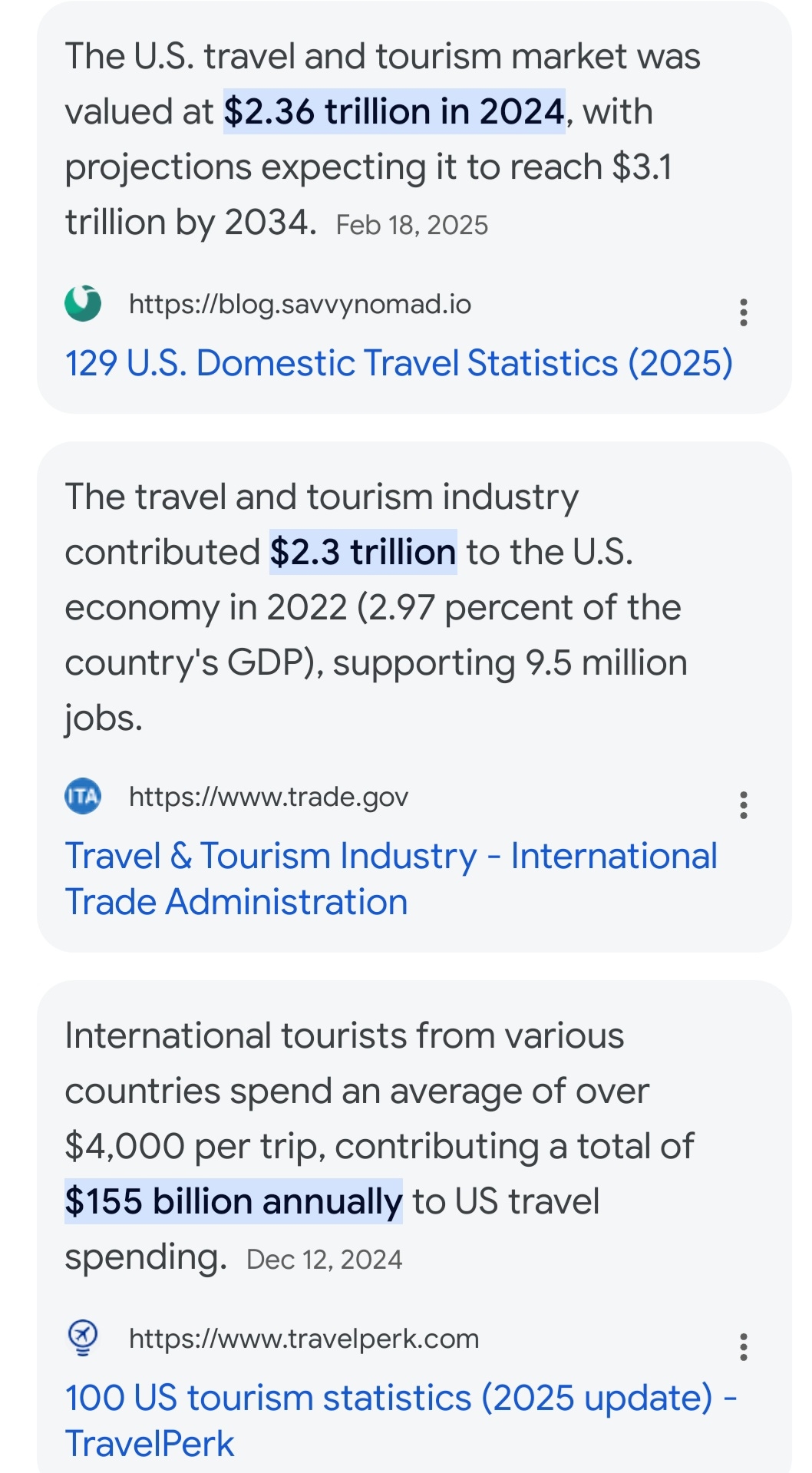Open the 100 US tourism statistics TravelPerk link
This screenshot has height=1473, width=812.
(x=400, y=1419)
